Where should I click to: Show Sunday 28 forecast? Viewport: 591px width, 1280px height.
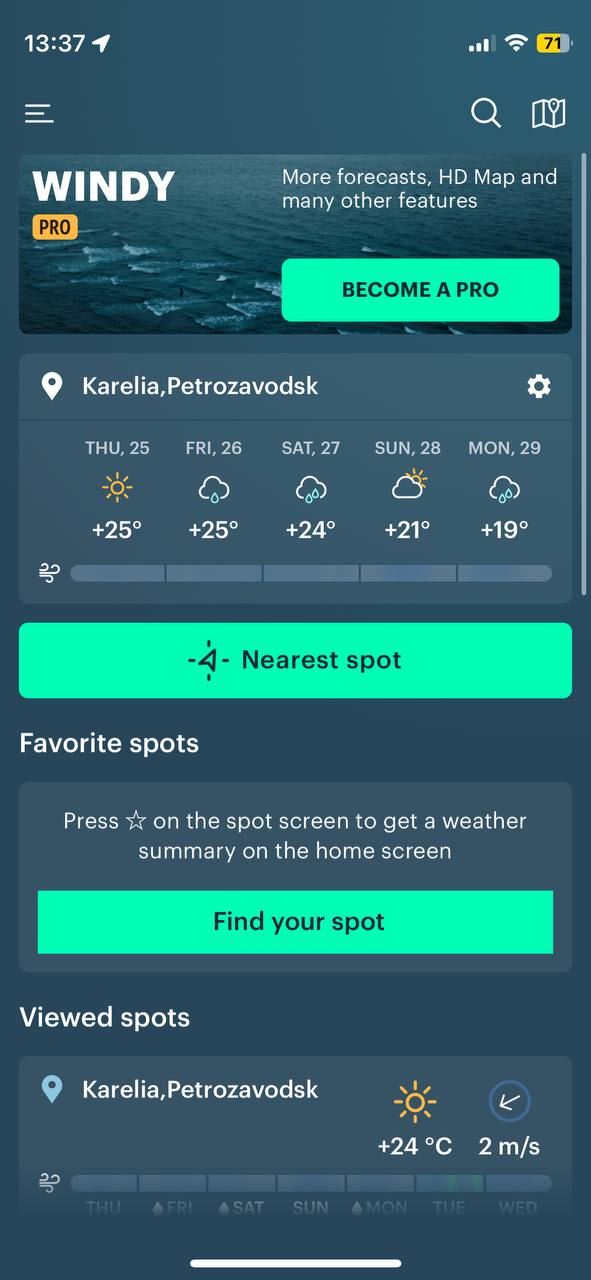tap(408, 491)
